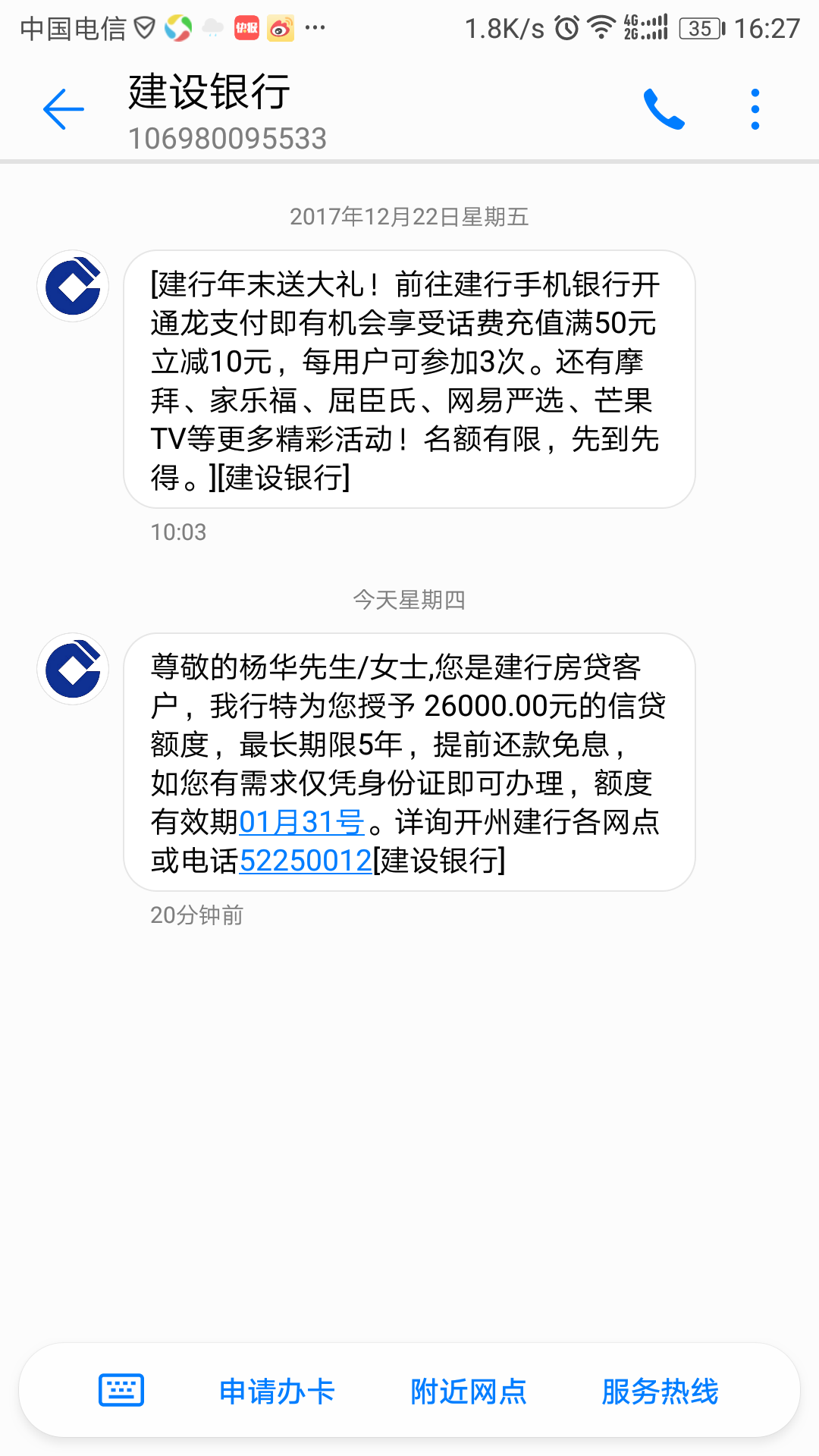Go back to the message list
Screen dimensions: 819x1456
64,109
